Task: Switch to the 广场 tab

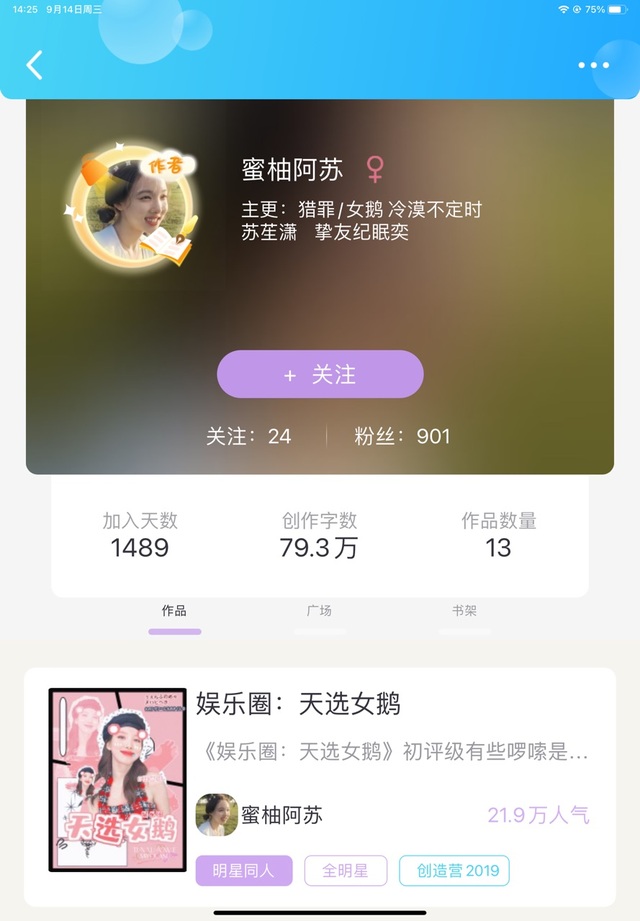Action: coord(319,611)
